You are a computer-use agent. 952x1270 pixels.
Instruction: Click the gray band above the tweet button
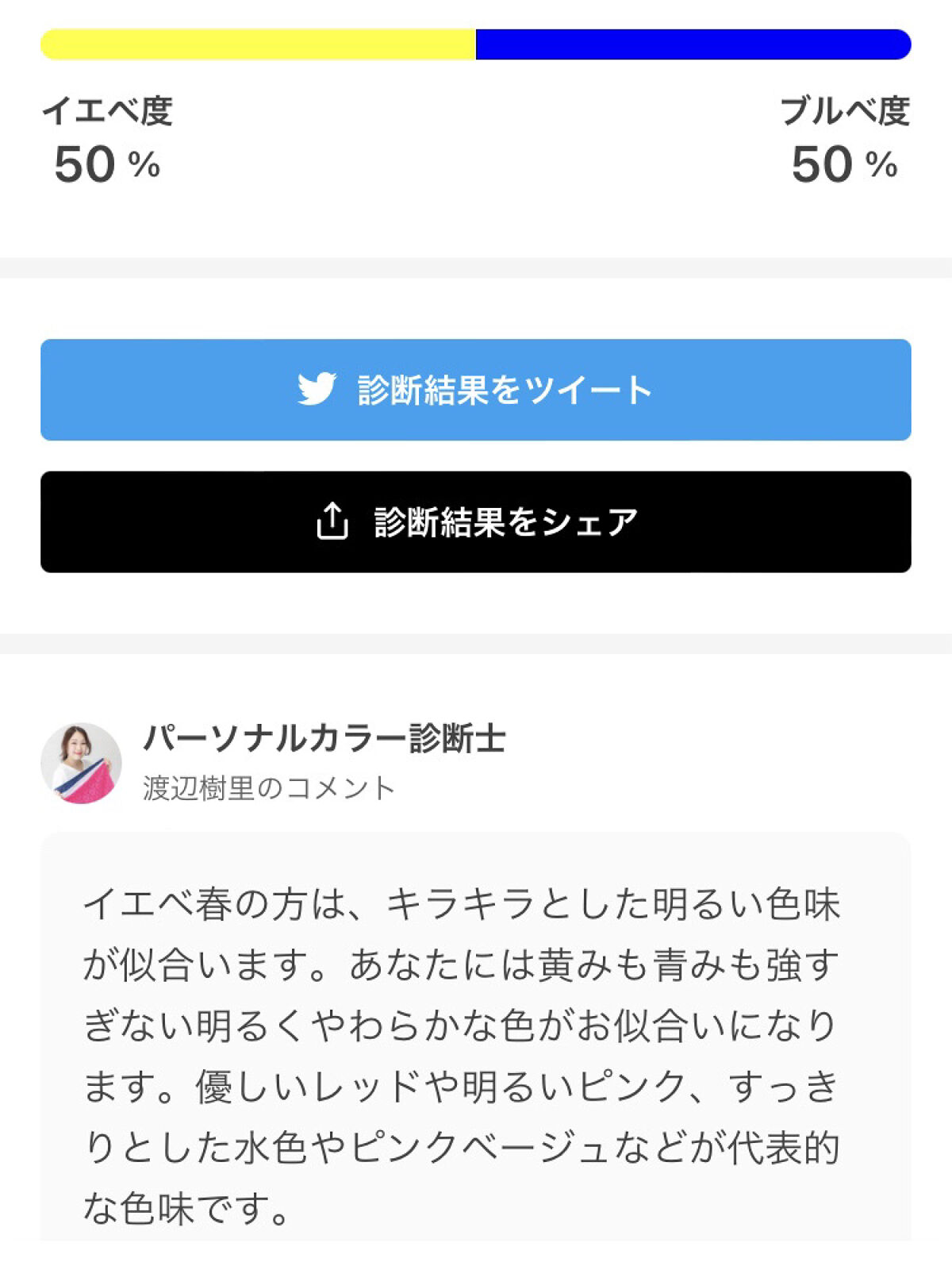coord(476,266)
